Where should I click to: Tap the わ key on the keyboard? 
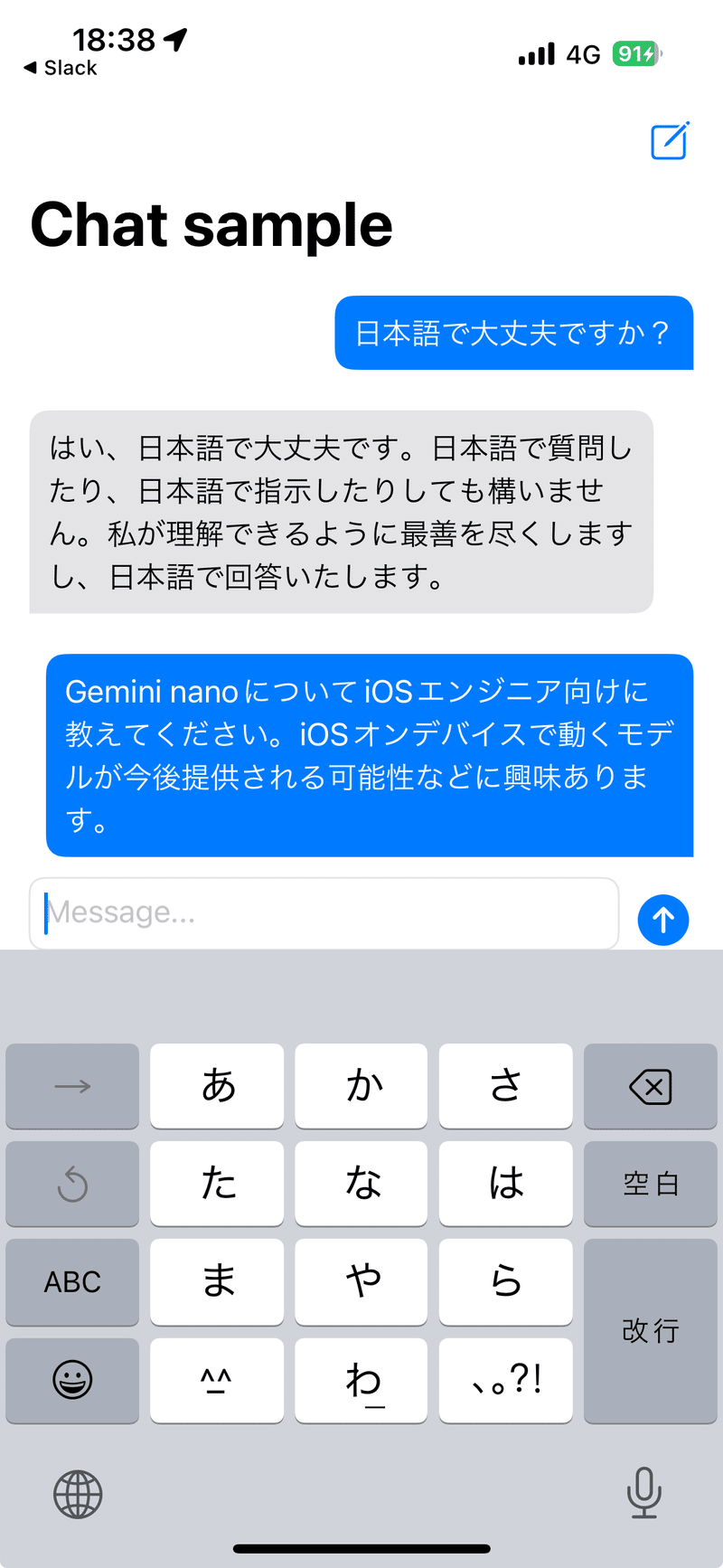tap(361, 1380)
